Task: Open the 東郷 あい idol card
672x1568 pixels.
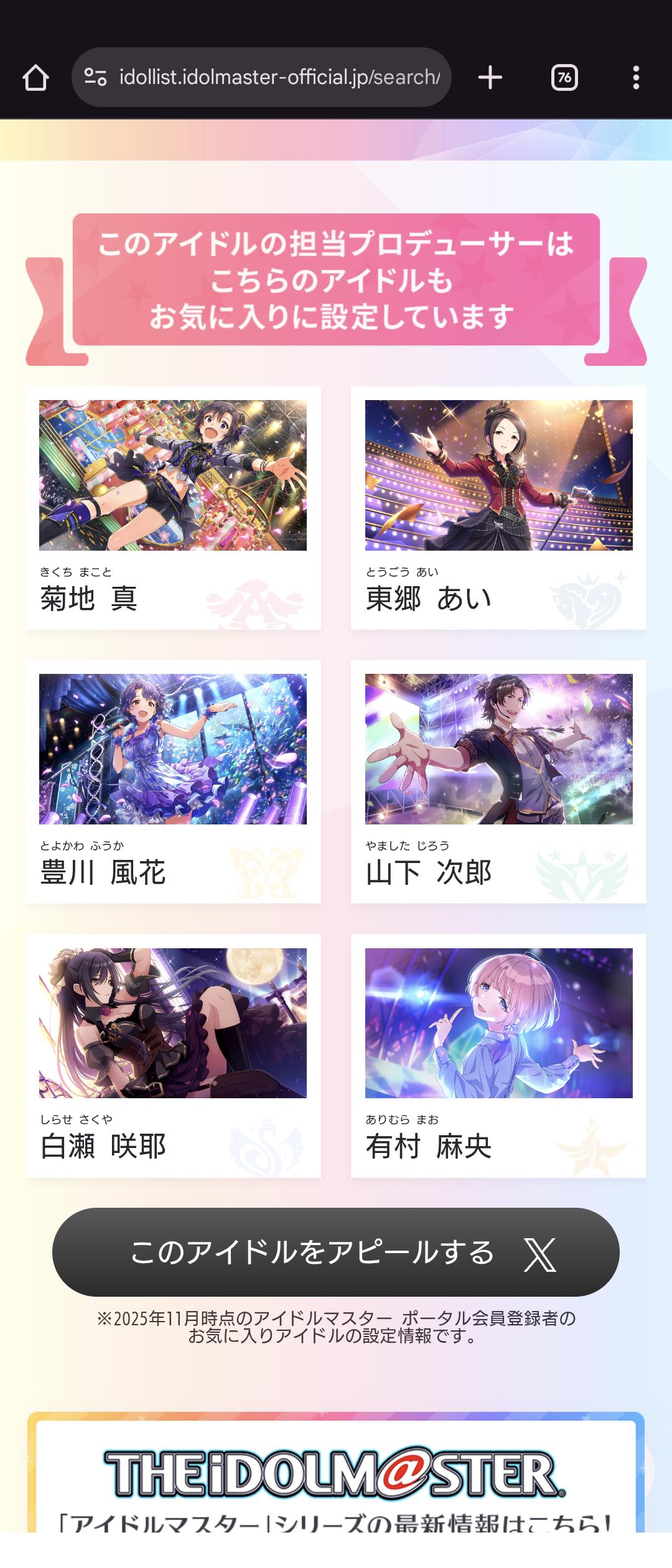Action: click(498, 508)
